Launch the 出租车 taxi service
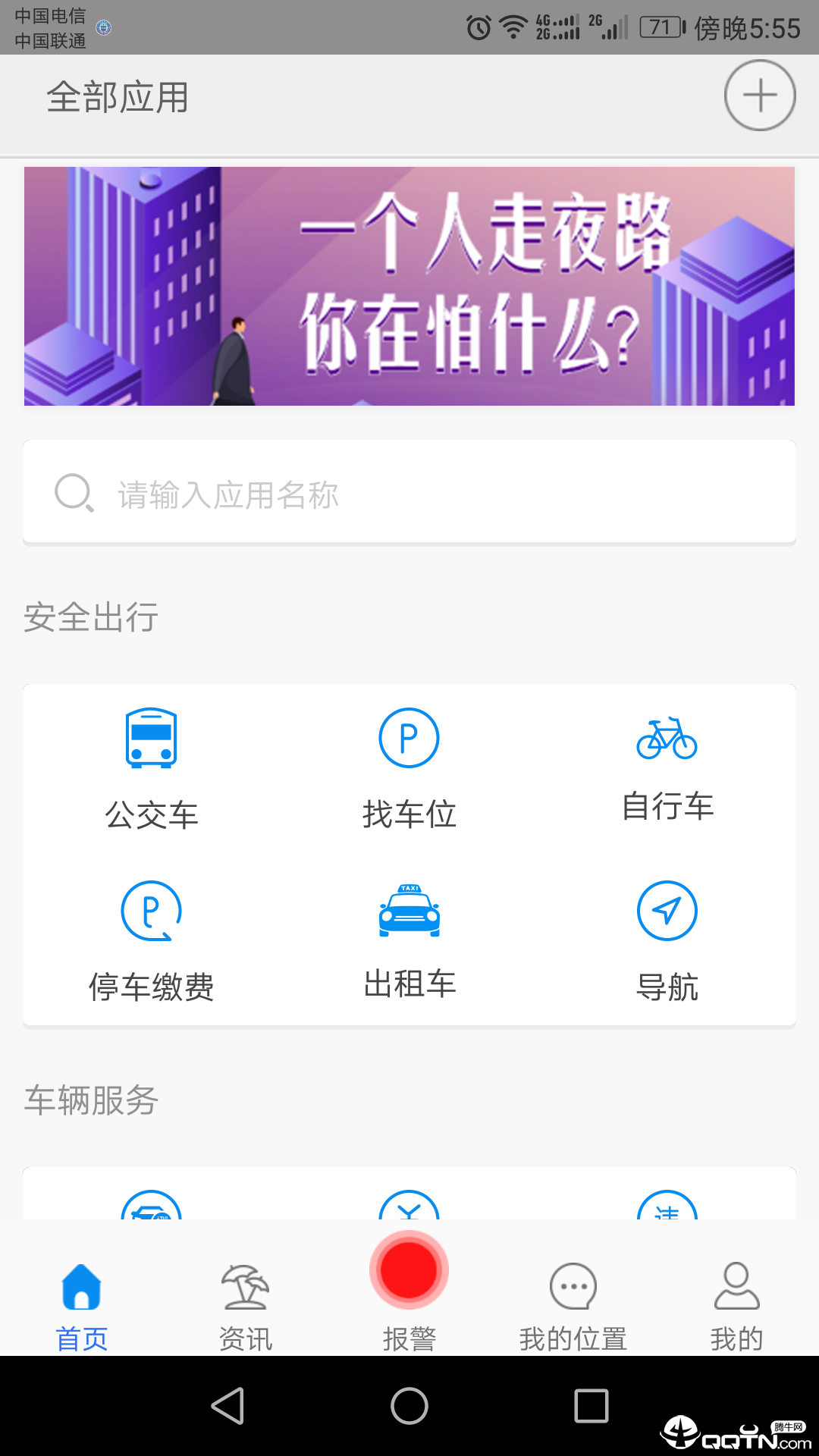This screenshot has height=1456, width=819. click(x=409, y=939)
